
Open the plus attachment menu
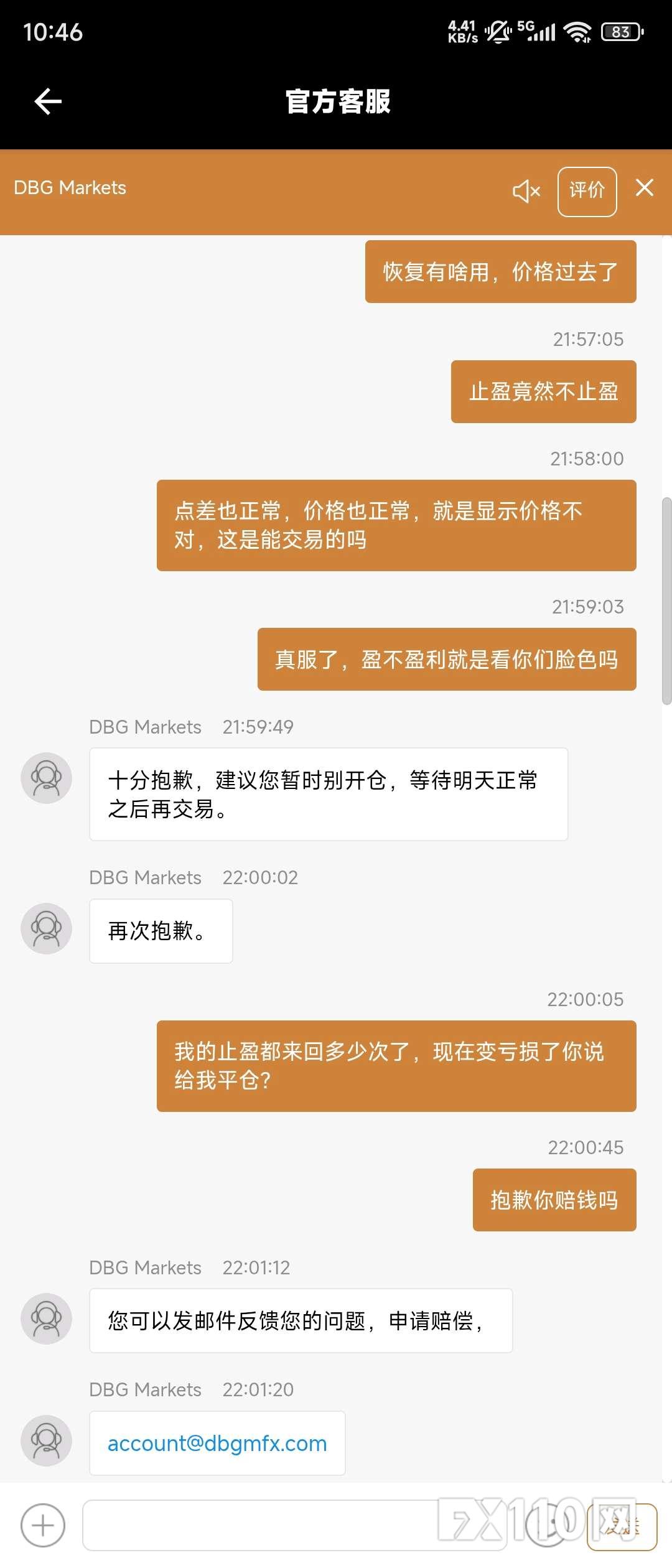pos(43,1525)
